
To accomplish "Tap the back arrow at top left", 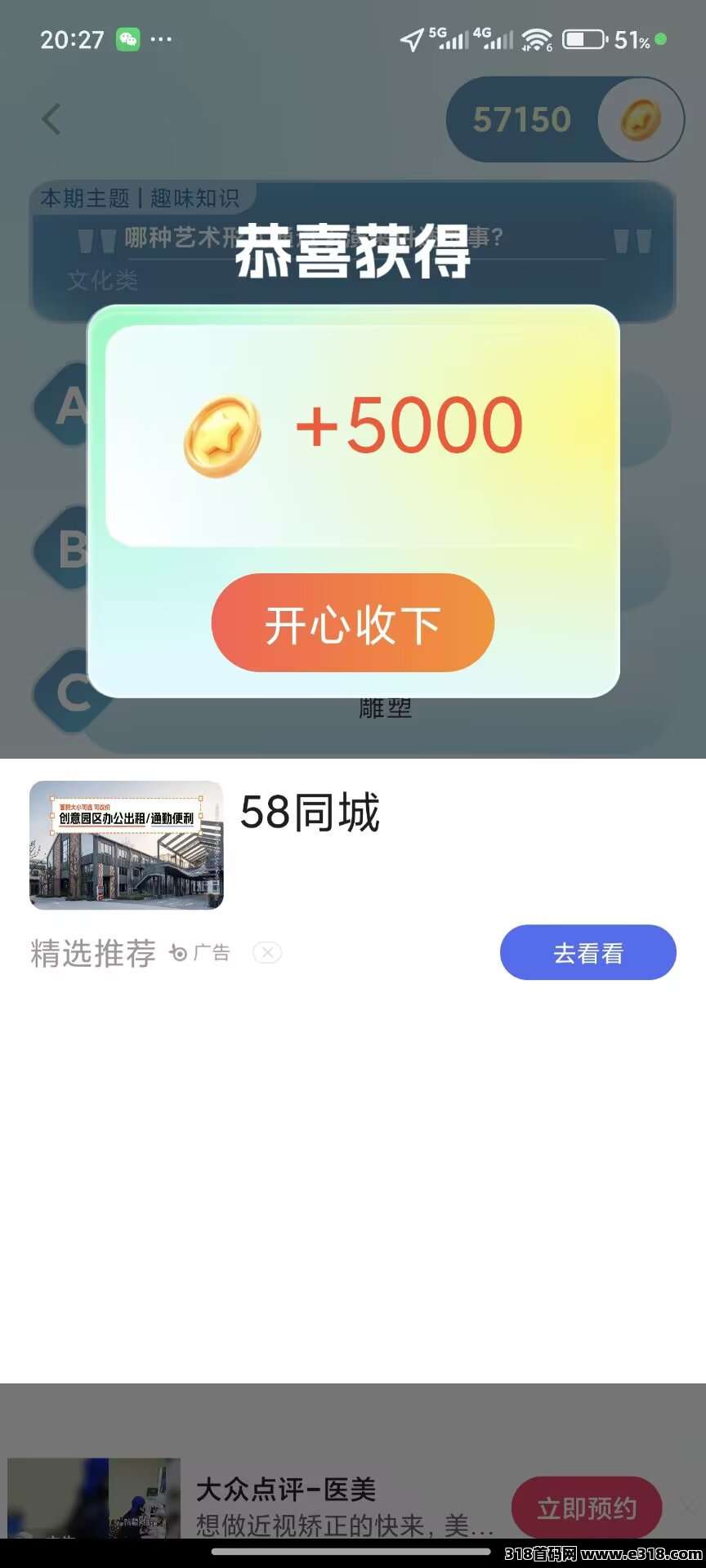I will point(51,119).
